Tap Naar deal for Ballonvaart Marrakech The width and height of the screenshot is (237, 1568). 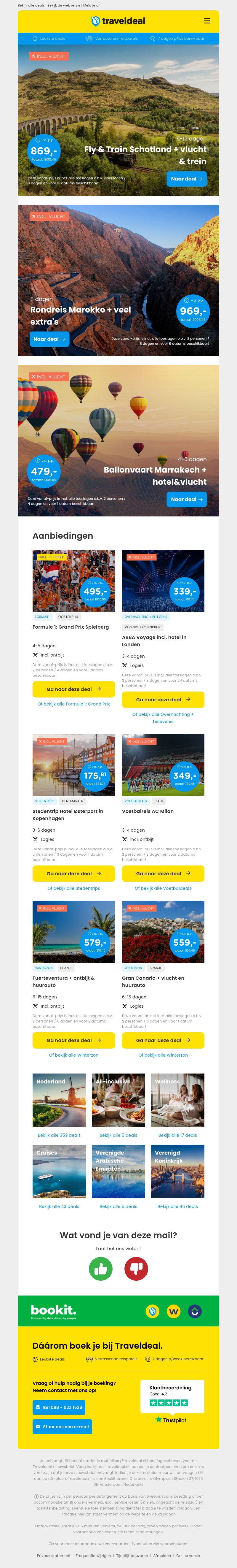tap(187, 499)
